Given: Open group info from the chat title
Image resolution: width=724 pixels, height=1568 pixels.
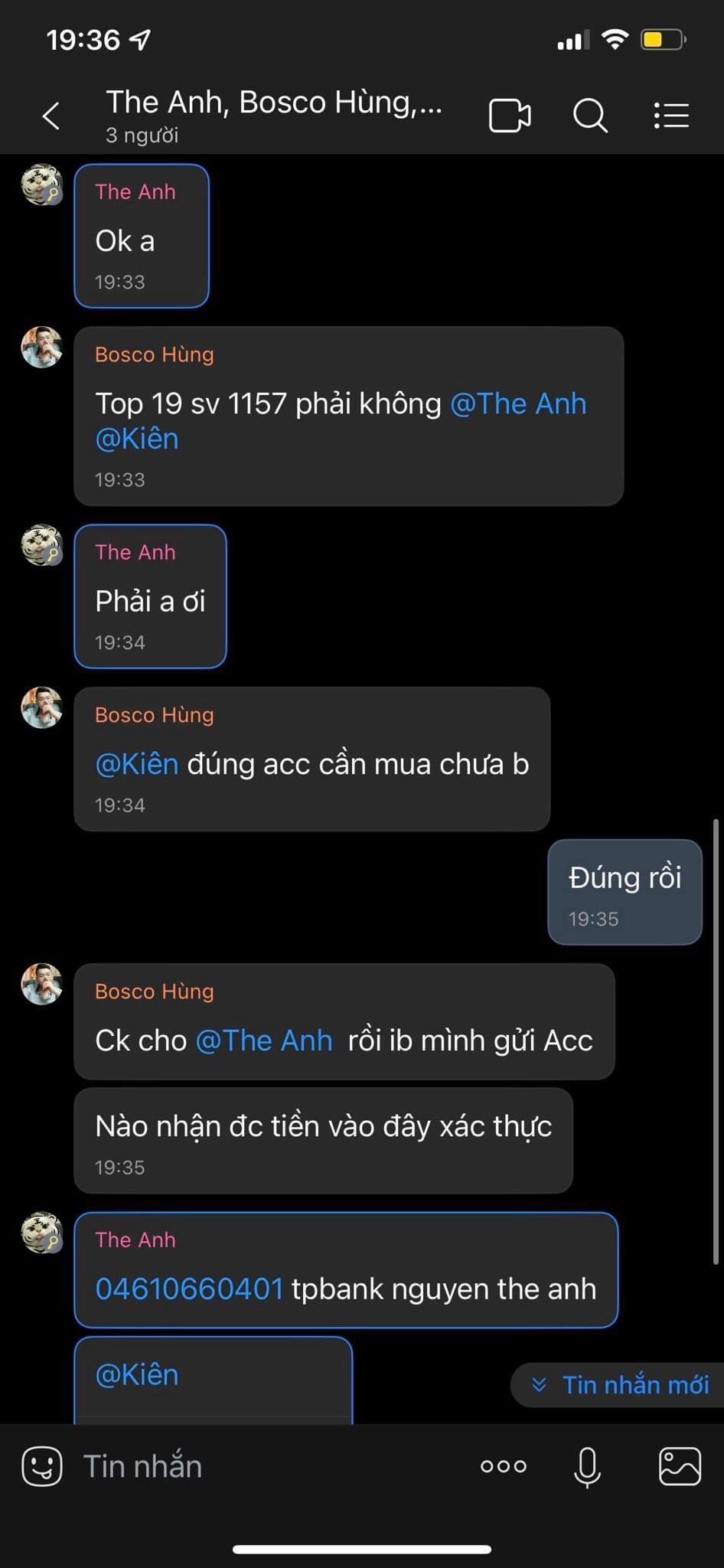Looking at the screenshot, I should pyautogui.click(x=273, y=115).
